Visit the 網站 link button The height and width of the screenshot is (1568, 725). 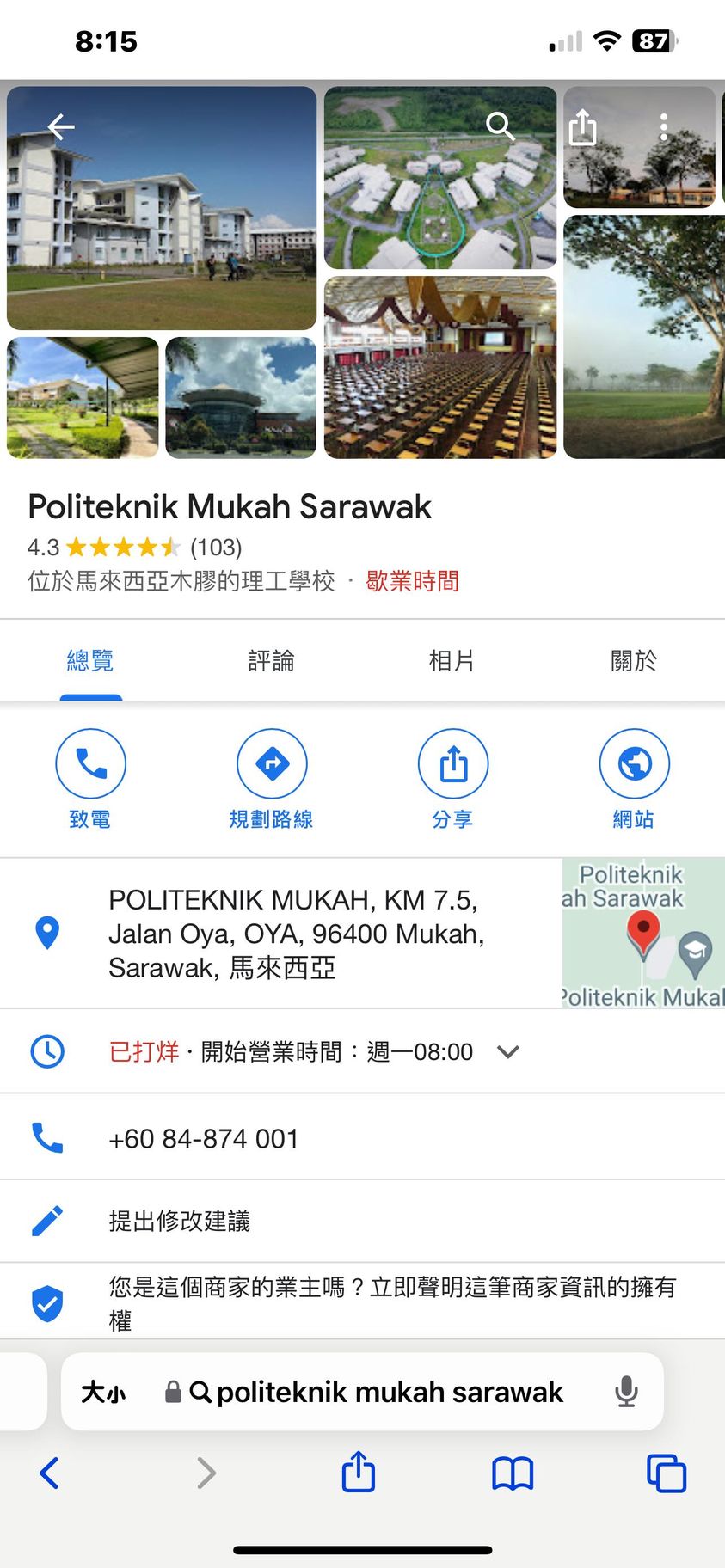634,763
